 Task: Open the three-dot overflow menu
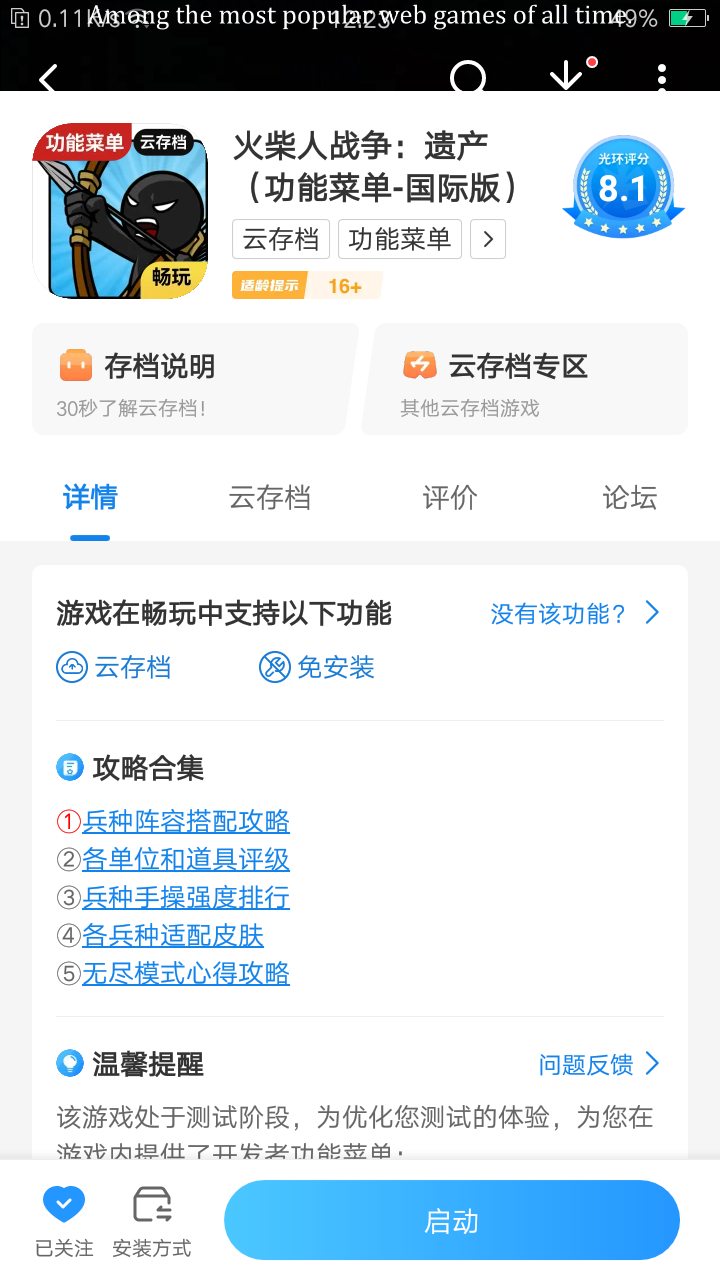coord(661,77)
